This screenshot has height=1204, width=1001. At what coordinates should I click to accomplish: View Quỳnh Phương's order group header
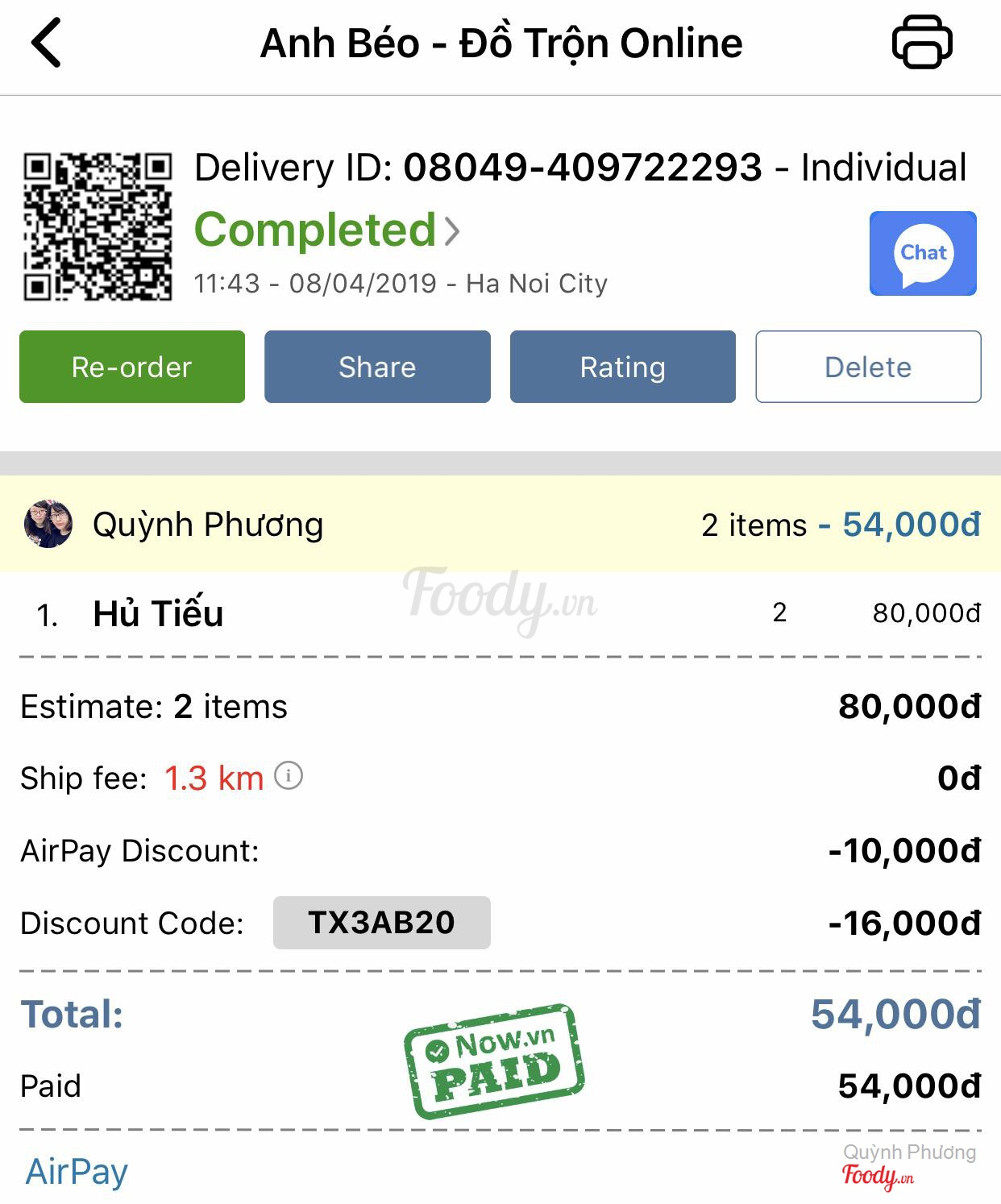point(500,525)
